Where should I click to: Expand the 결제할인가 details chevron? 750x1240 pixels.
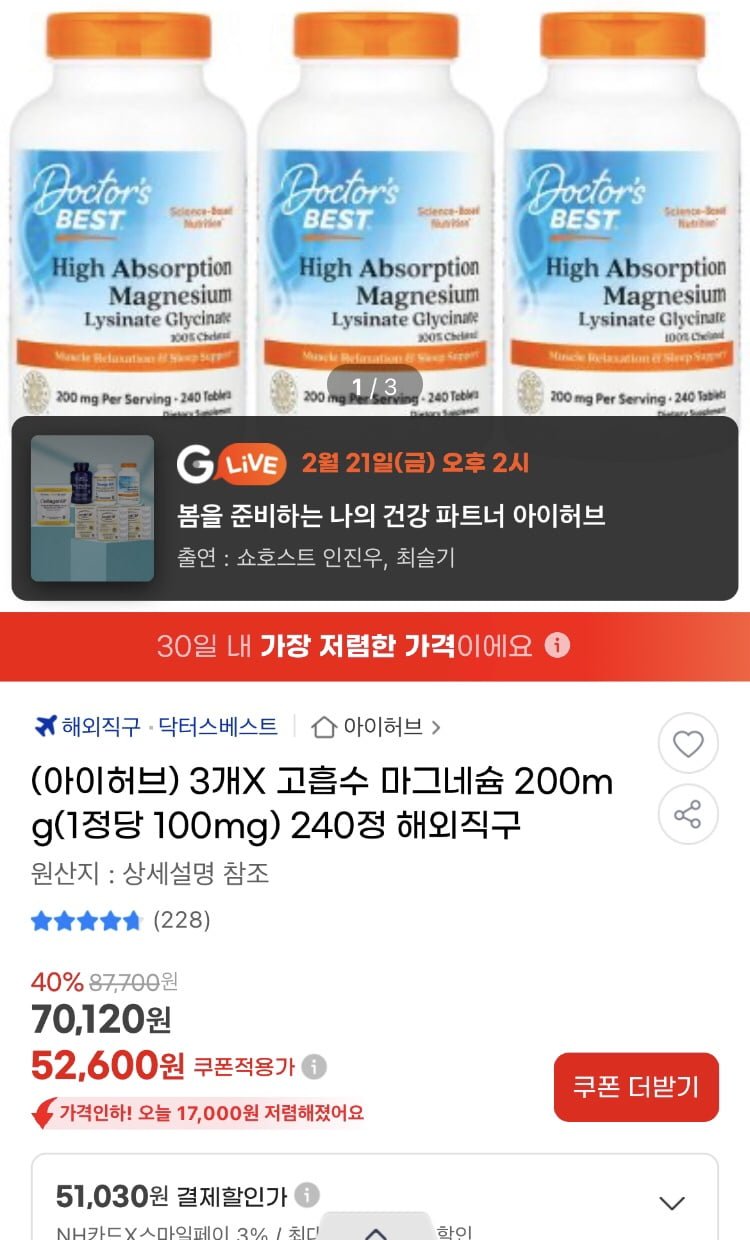672,1203
